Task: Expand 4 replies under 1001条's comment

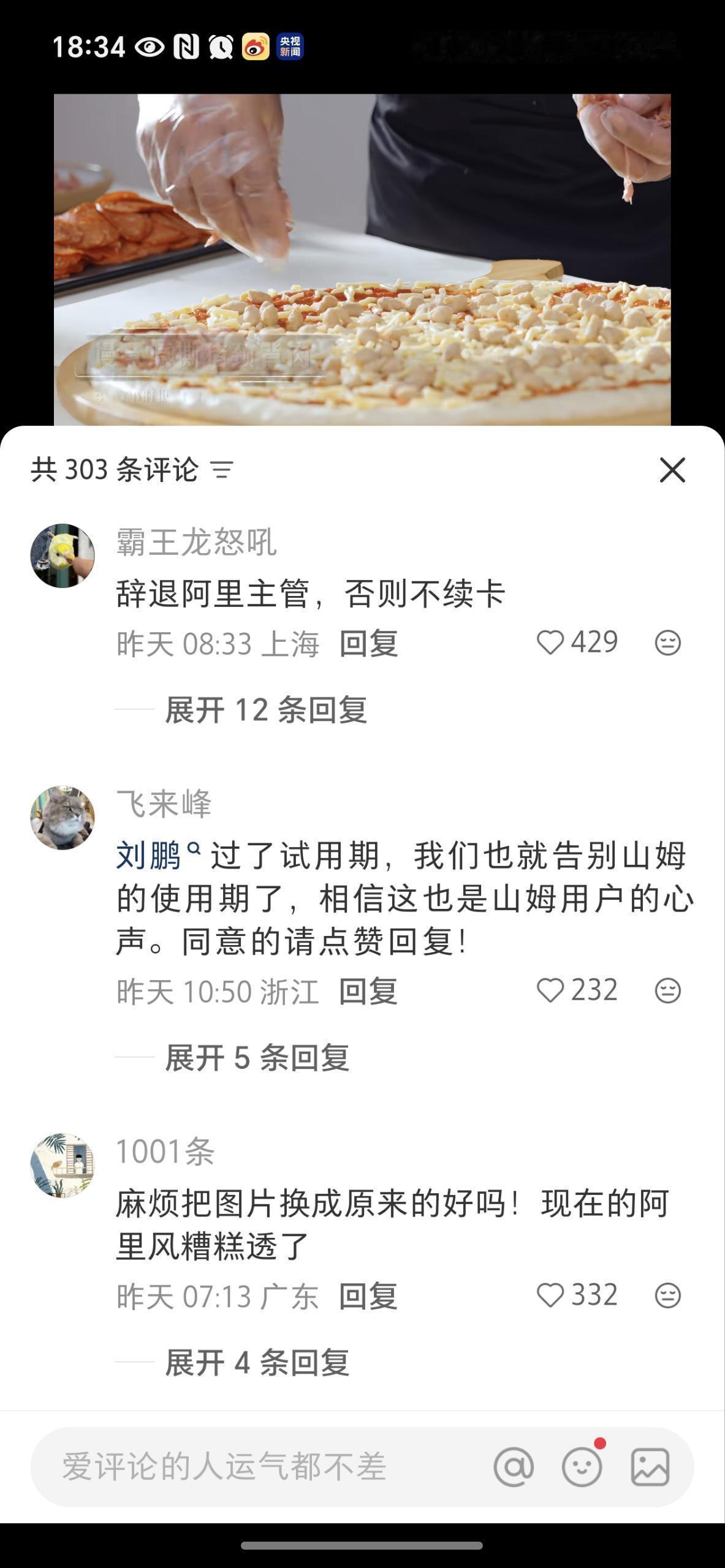Action: click(x=257, y=1363)
